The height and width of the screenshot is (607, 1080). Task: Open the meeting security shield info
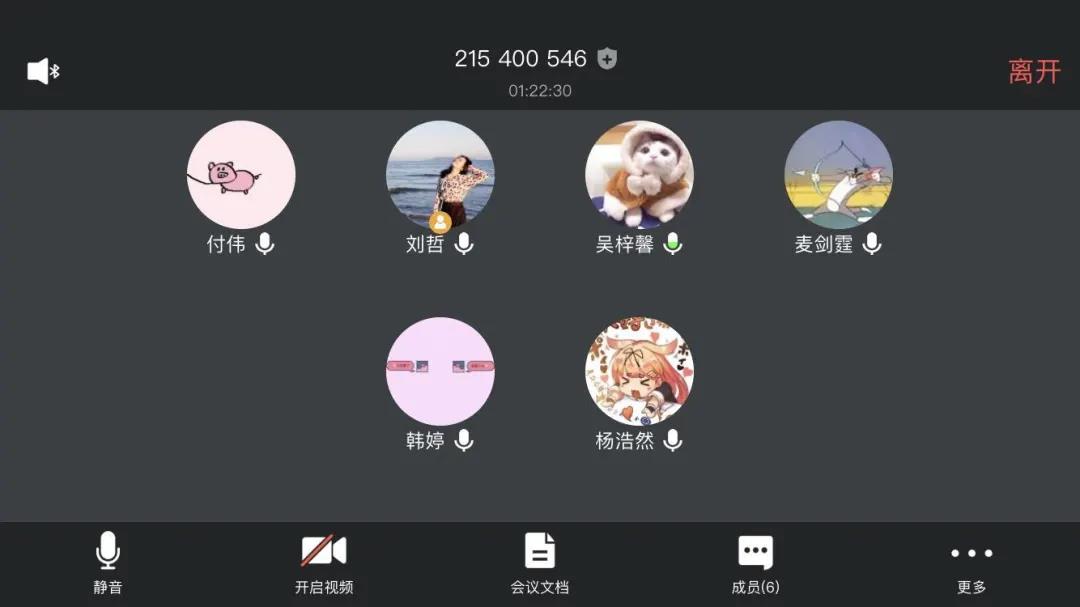click(x=607, y=59)
